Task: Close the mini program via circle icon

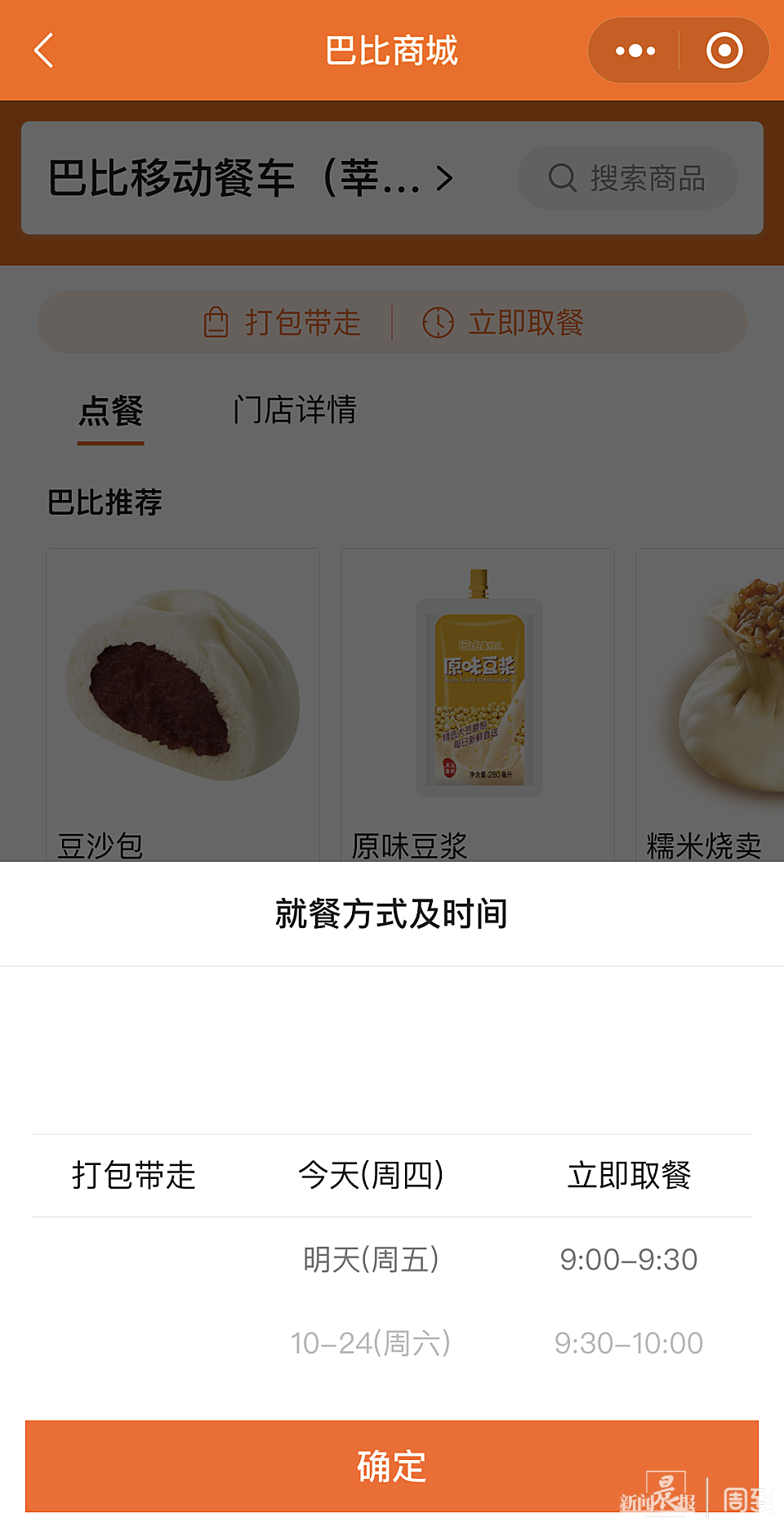Action: [724, 51]
